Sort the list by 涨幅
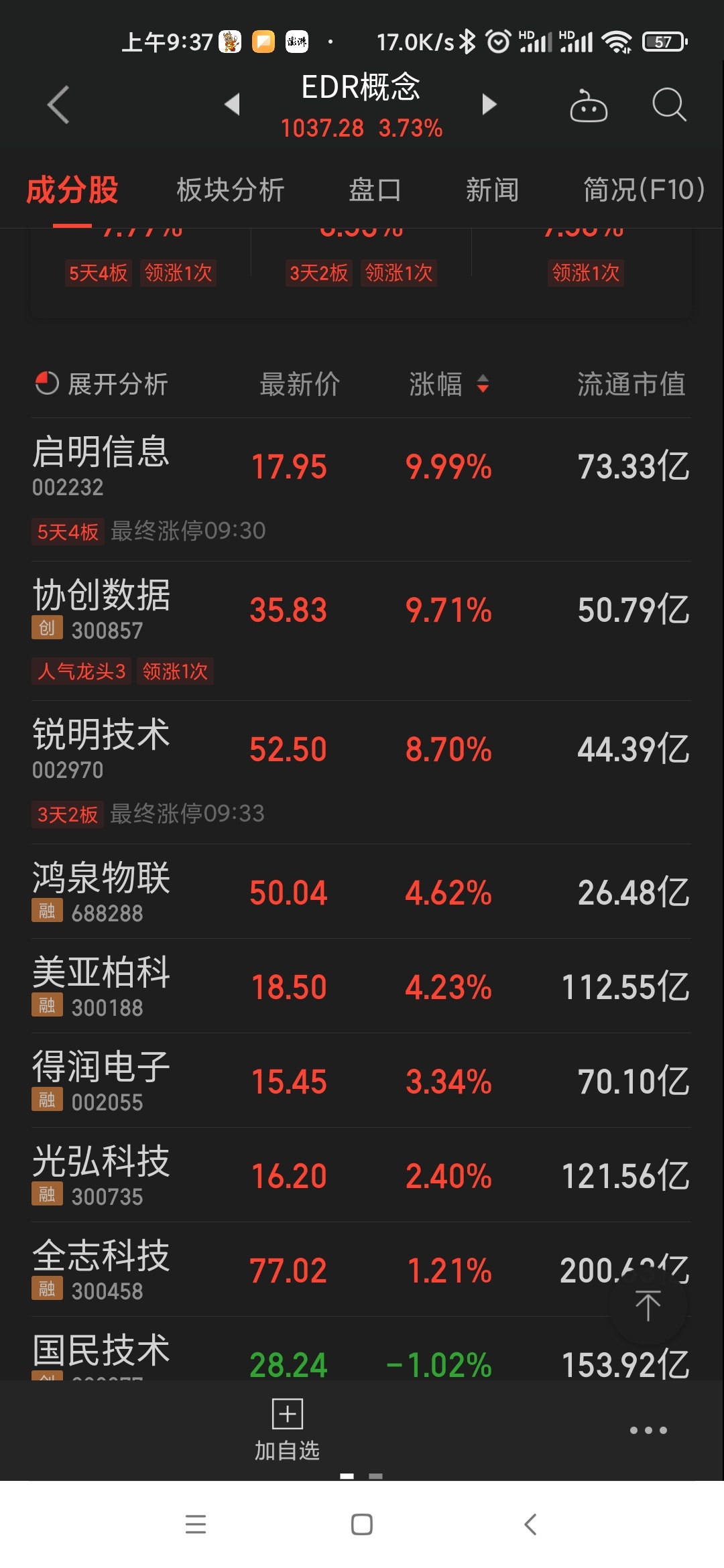 [448, 384]
